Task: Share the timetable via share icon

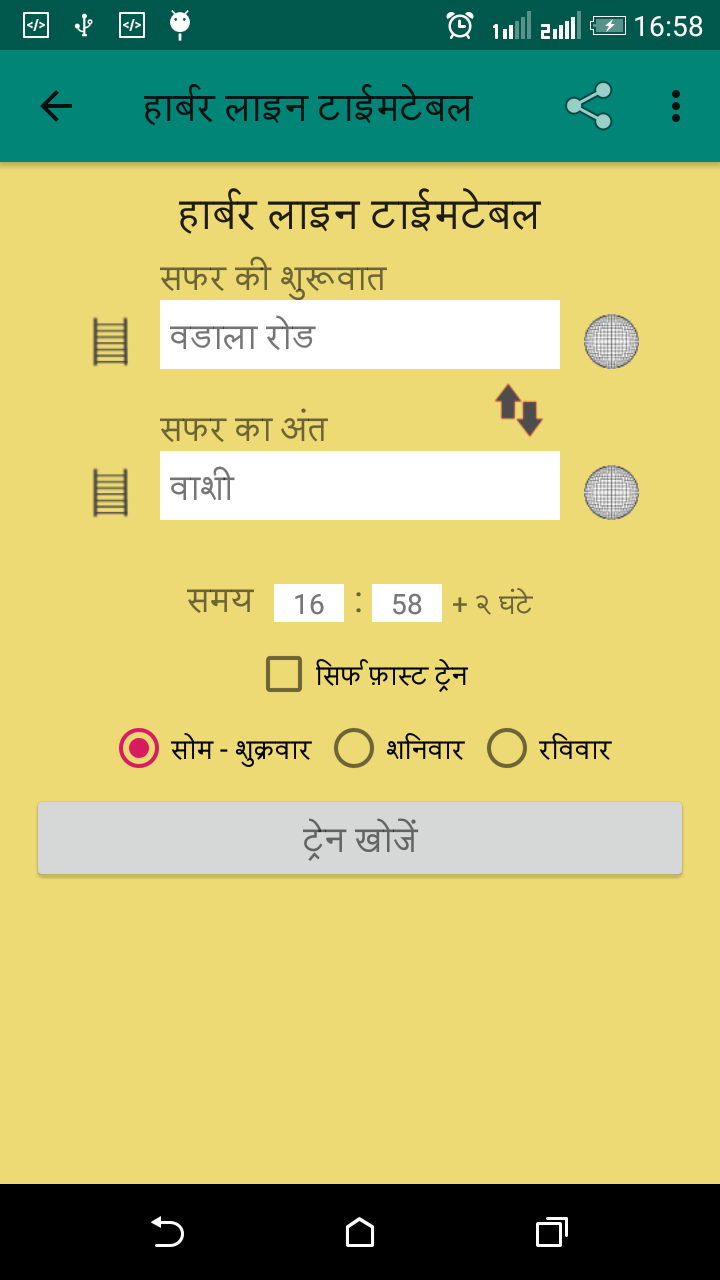Action: [x=588, y=106]
